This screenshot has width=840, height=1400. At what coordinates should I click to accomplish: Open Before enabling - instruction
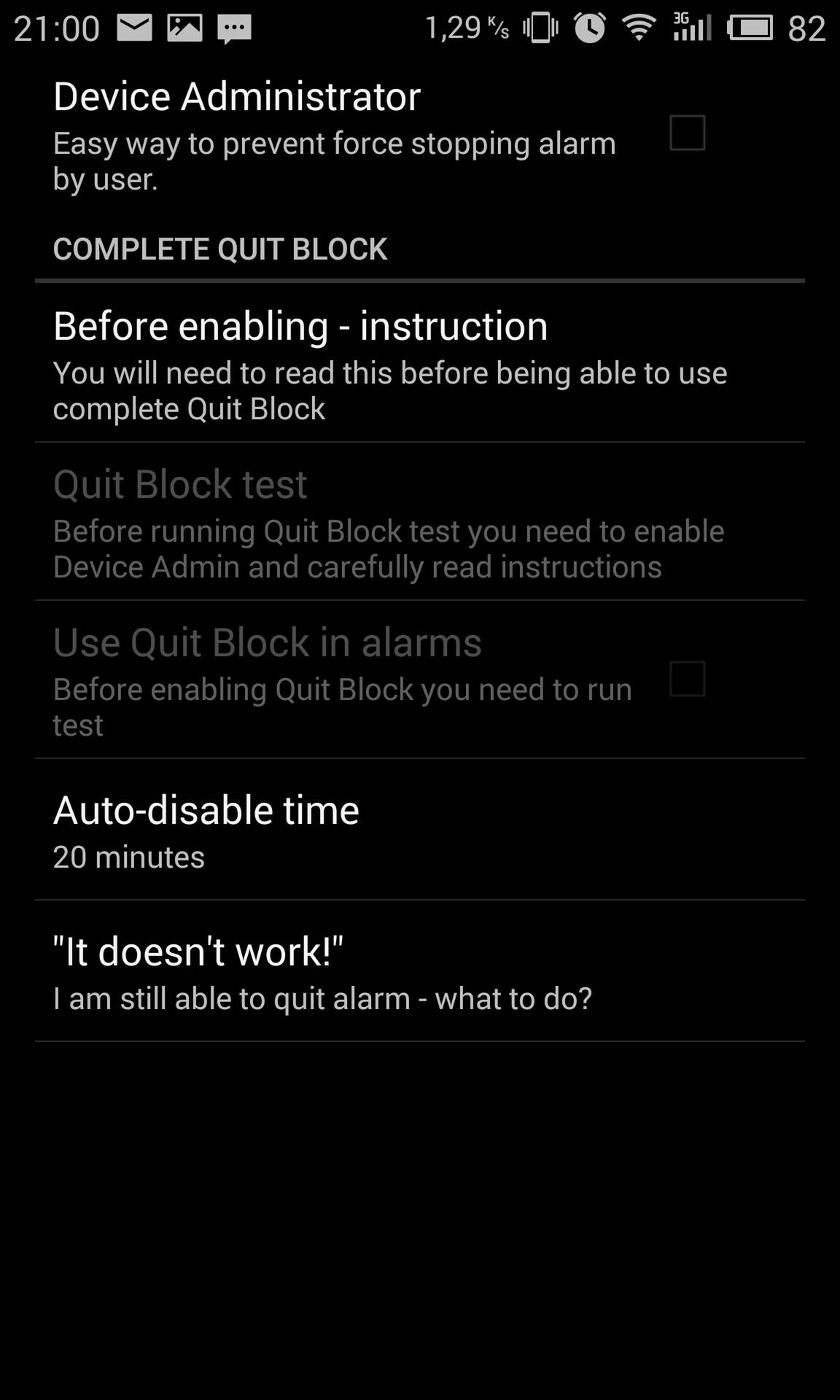420,363
